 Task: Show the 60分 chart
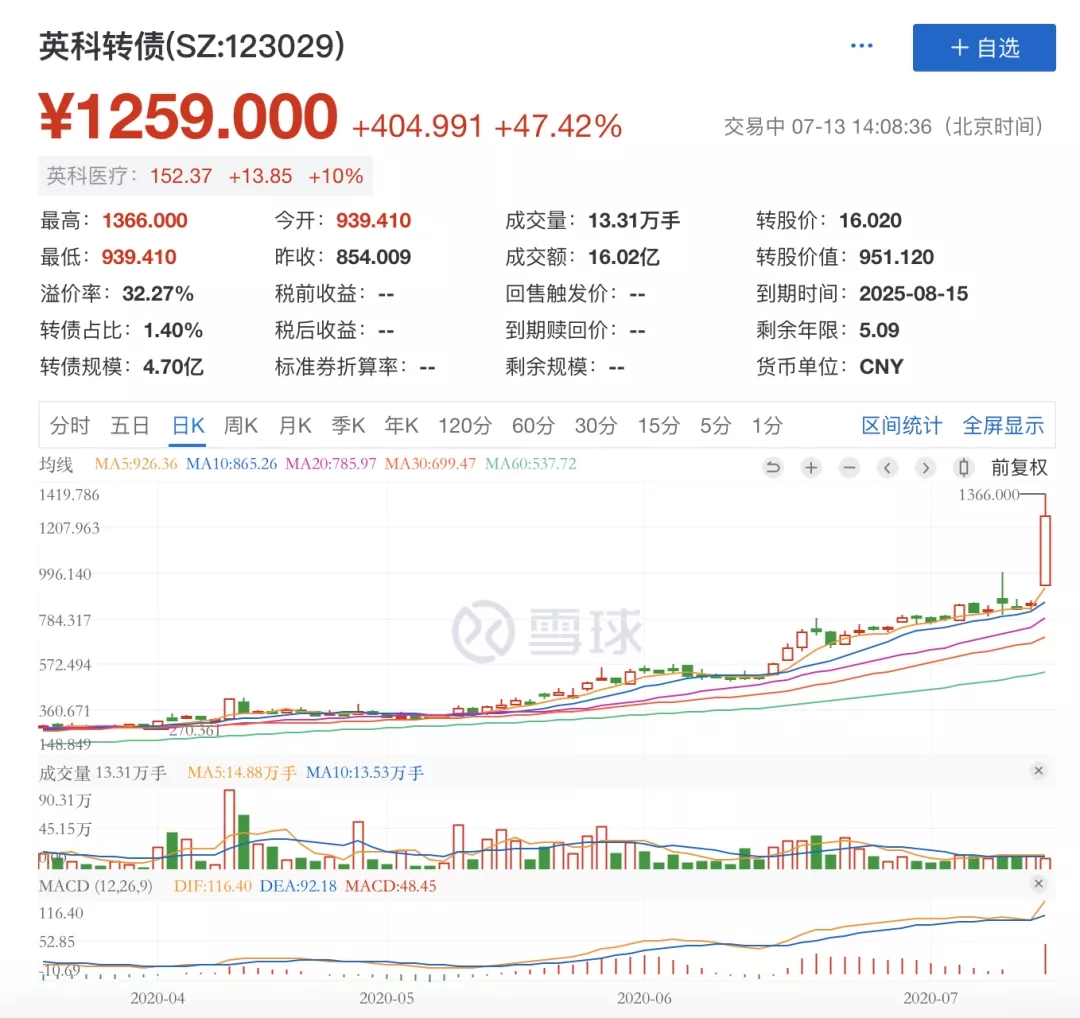point(533,426)
